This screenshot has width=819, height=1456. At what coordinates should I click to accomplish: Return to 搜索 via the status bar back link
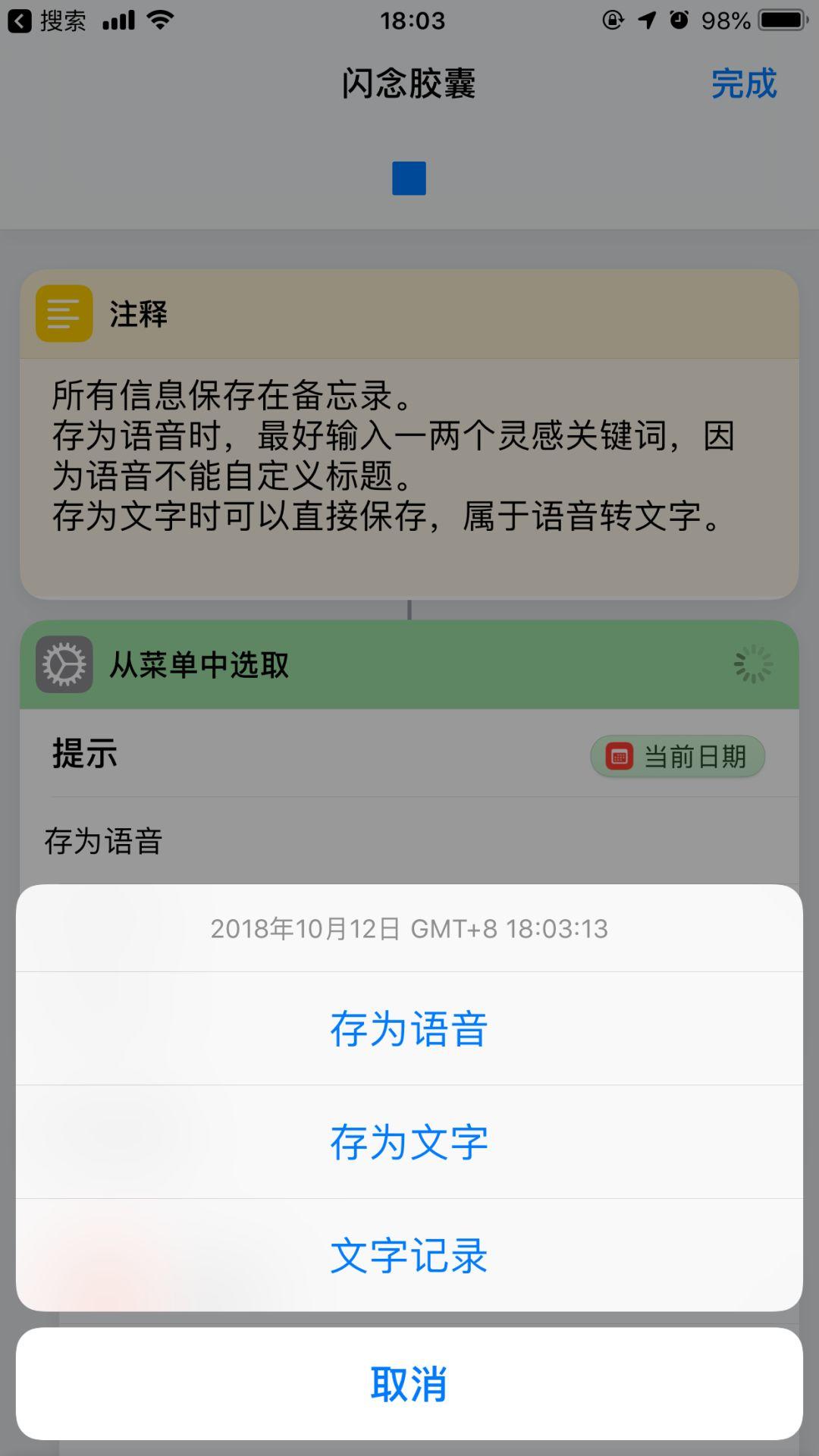click(x=47, y=20)
